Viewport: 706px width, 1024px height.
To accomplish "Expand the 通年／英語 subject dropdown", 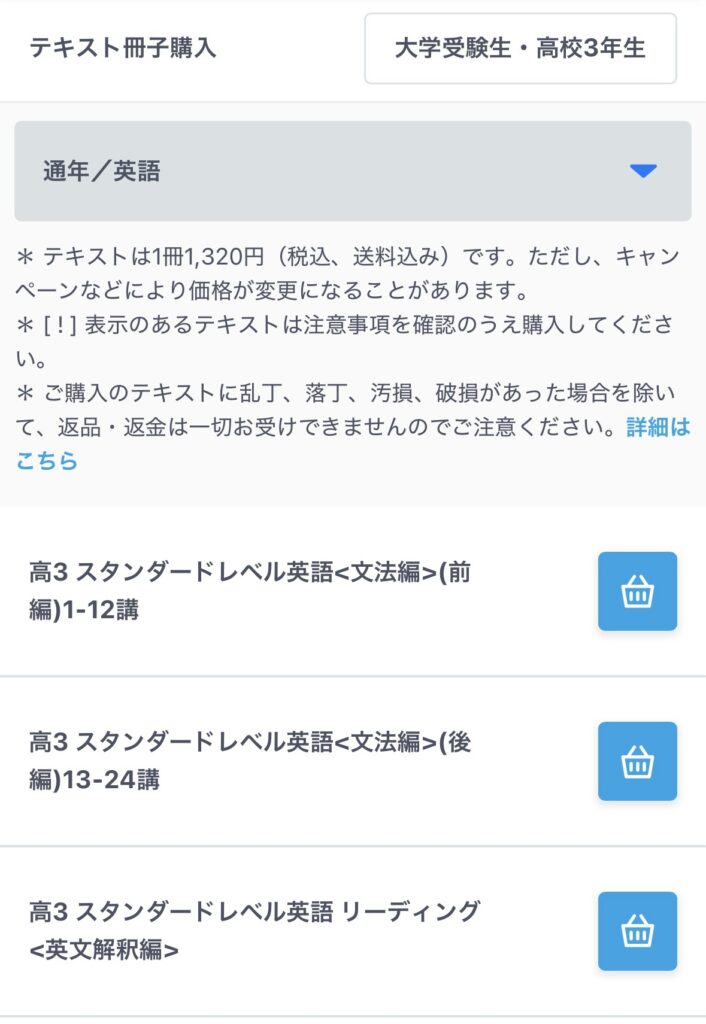I will coord(352,171).
